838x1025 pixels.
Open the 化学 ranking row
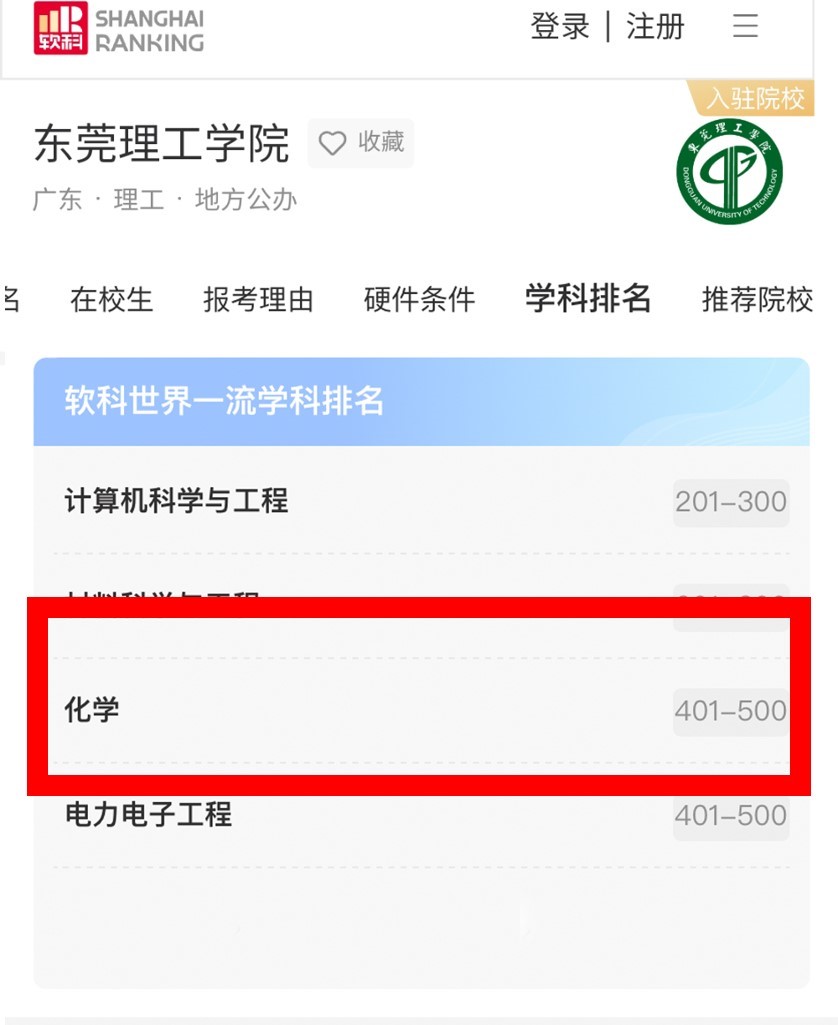[x=420, y=711]
